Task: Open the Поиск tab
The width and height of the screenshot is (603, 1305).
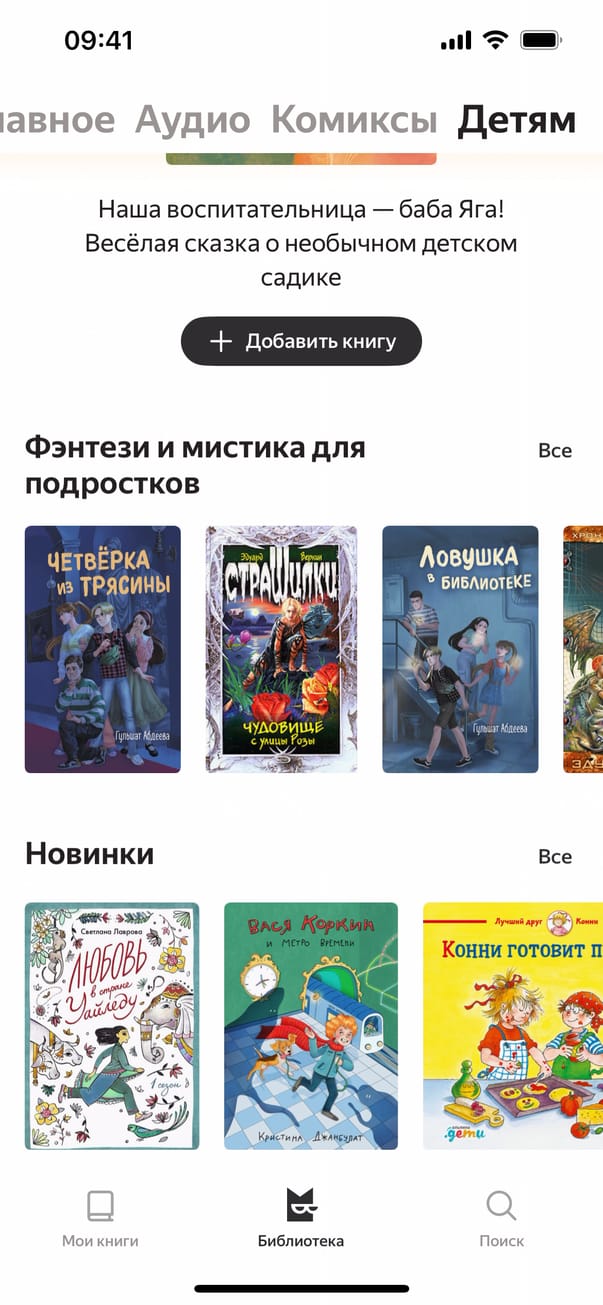Action: 501,1219
